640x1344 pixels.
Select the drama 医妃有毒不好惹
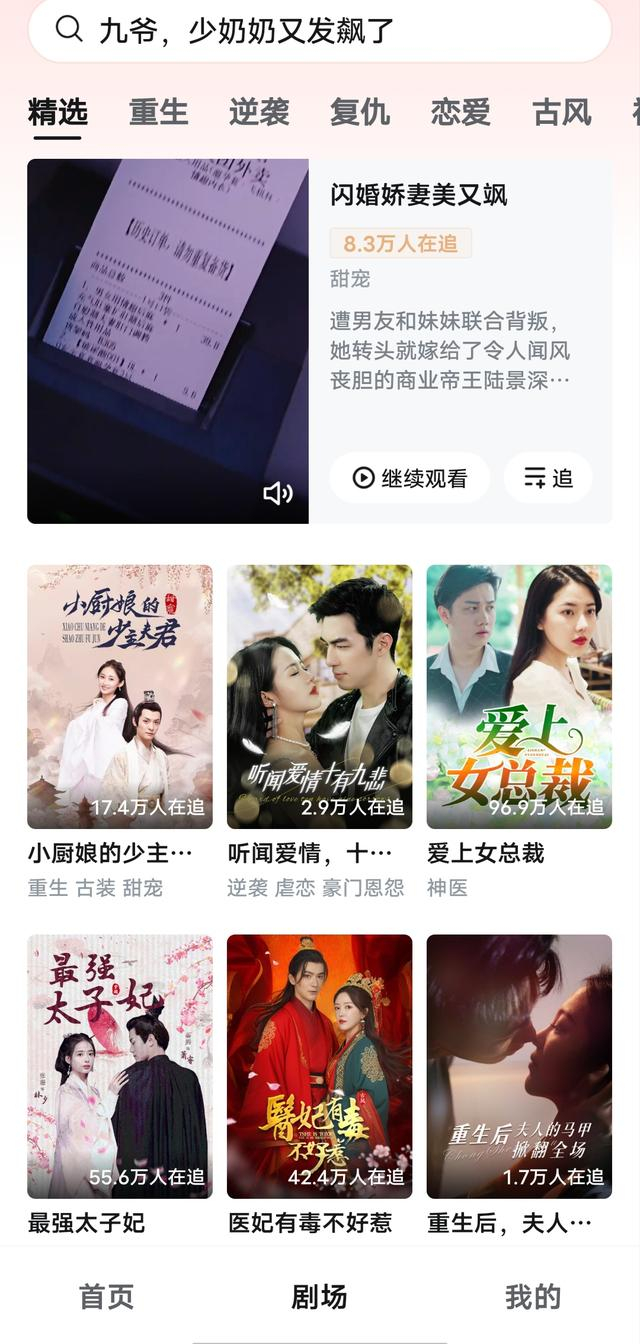pos(319,1066)
